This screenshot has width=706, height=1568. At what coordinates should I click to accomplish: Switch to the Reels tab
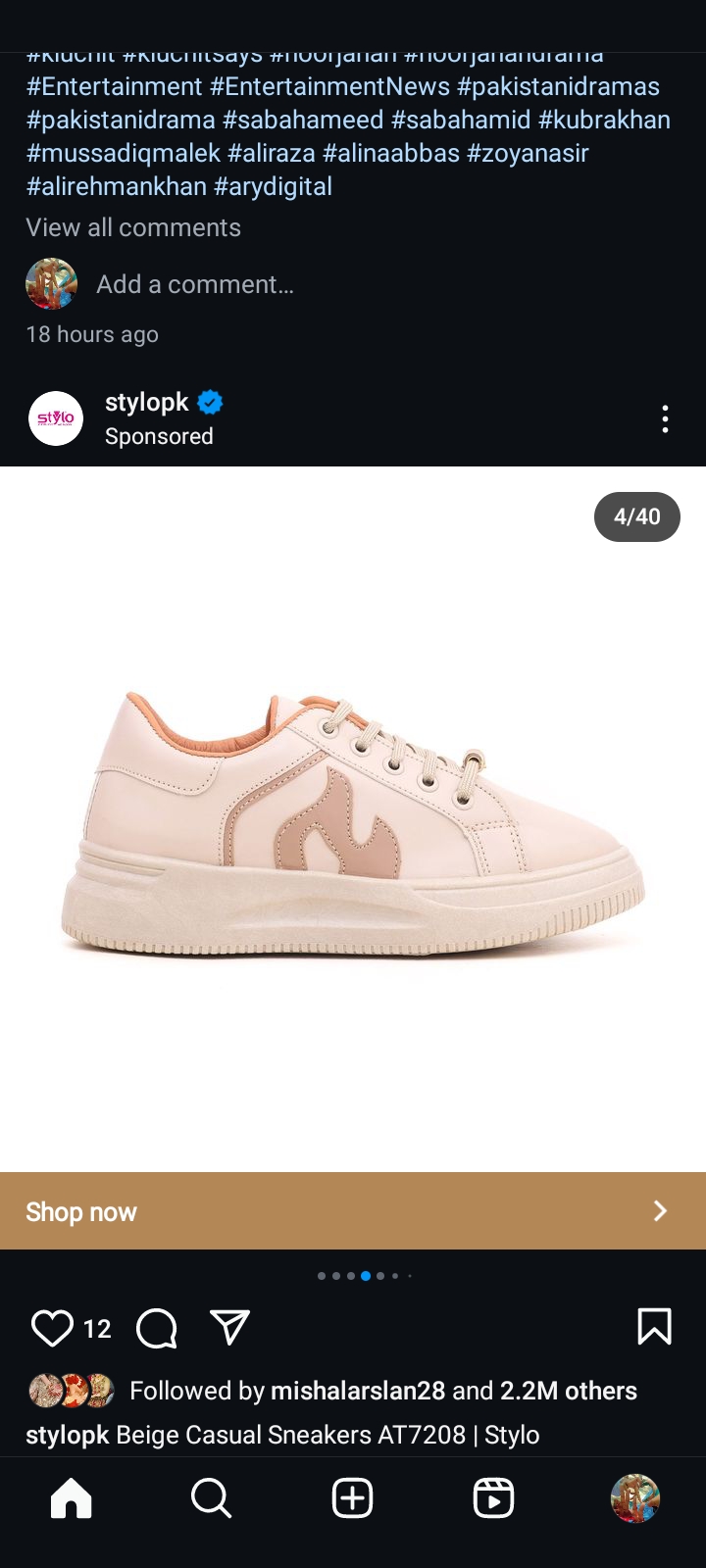click(493, 1498)
